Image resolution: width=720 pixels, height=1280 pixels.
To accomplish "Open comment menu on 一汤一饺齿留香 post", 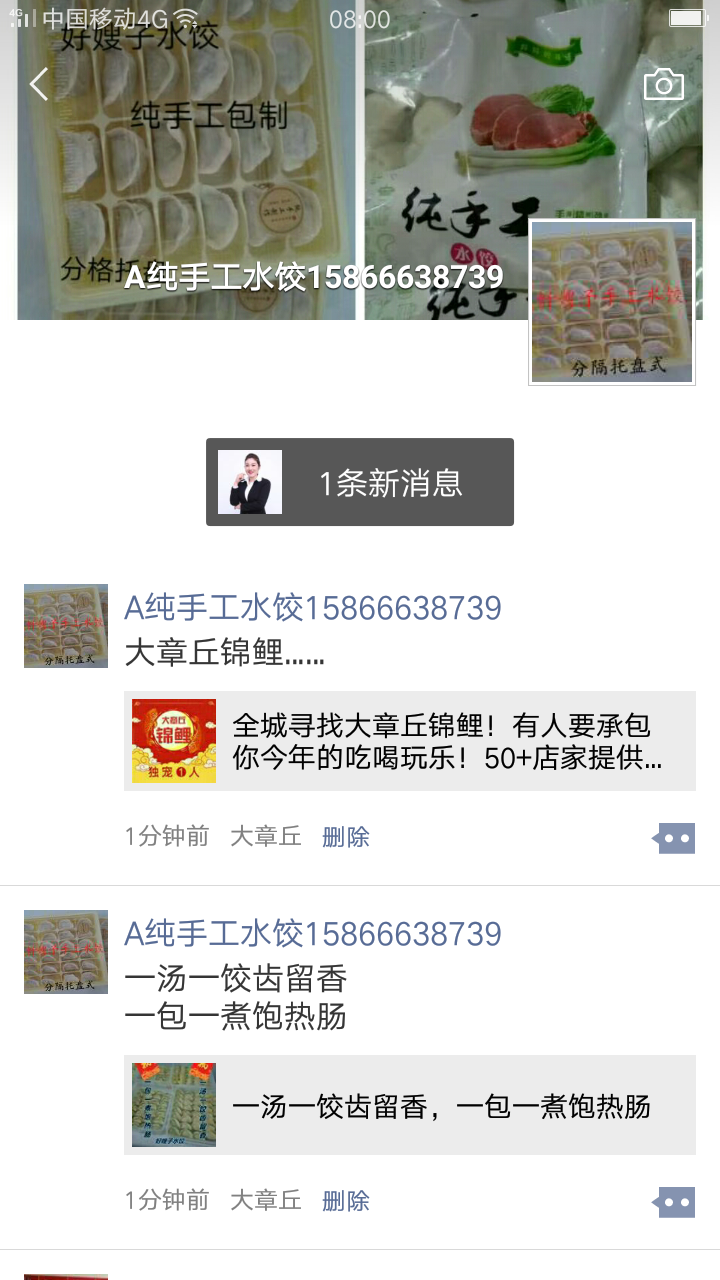I will [x=675, y=1202].
